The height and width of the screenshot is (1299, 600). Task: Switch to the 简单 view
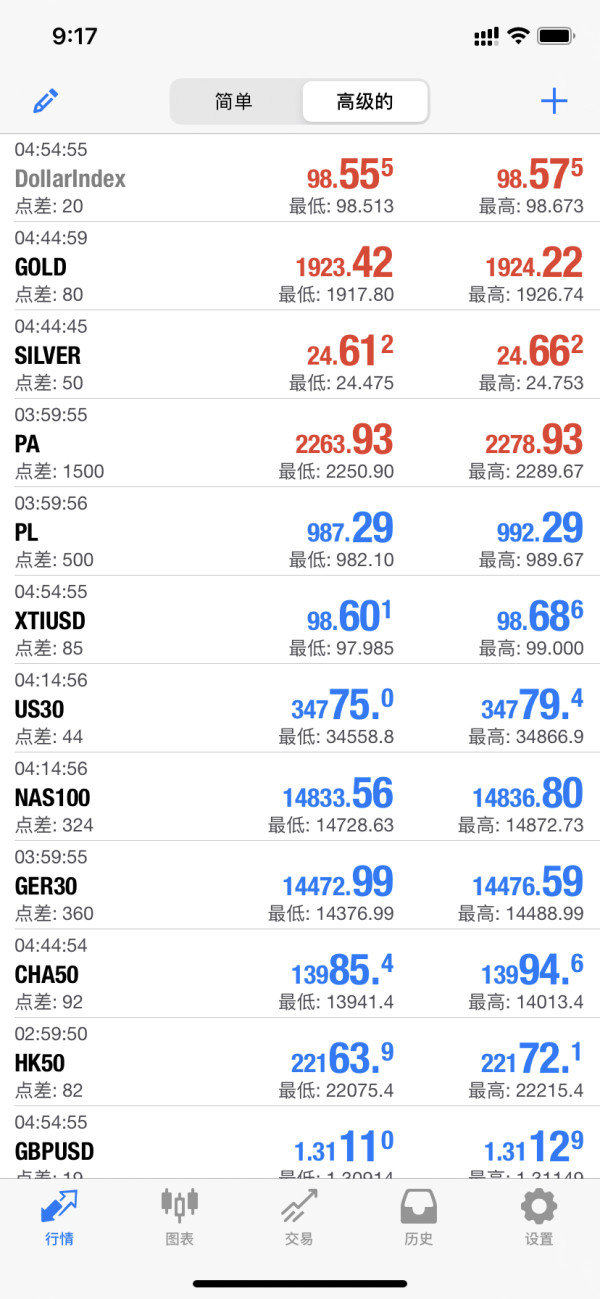click(236, 101)
